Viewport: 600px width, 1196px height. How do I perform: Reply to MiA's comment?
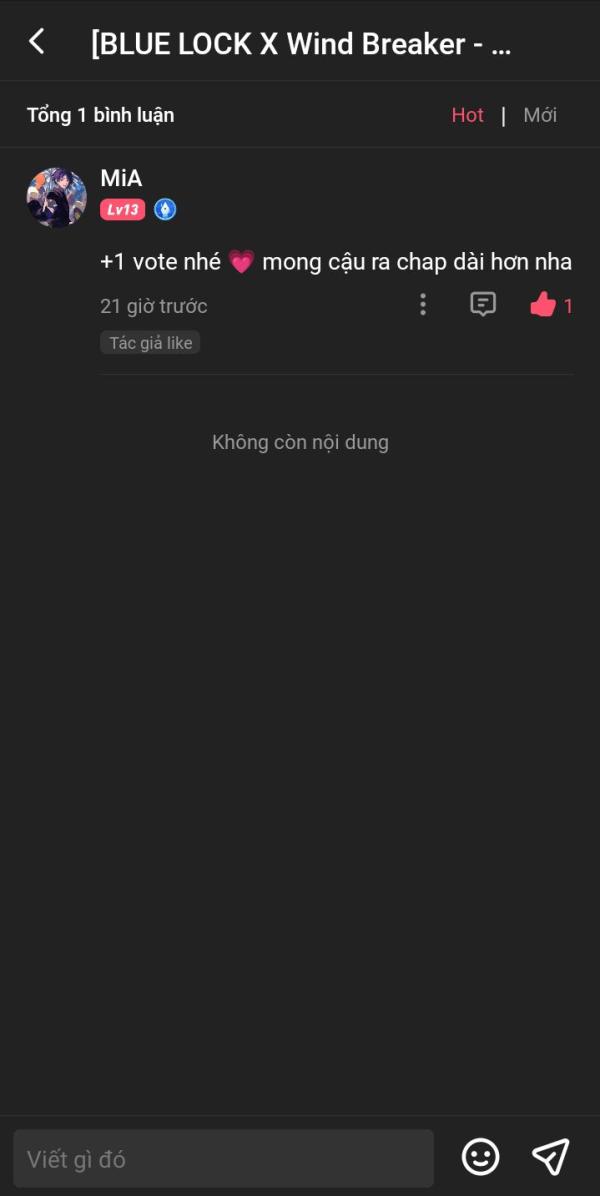click(x=482, y=304)
